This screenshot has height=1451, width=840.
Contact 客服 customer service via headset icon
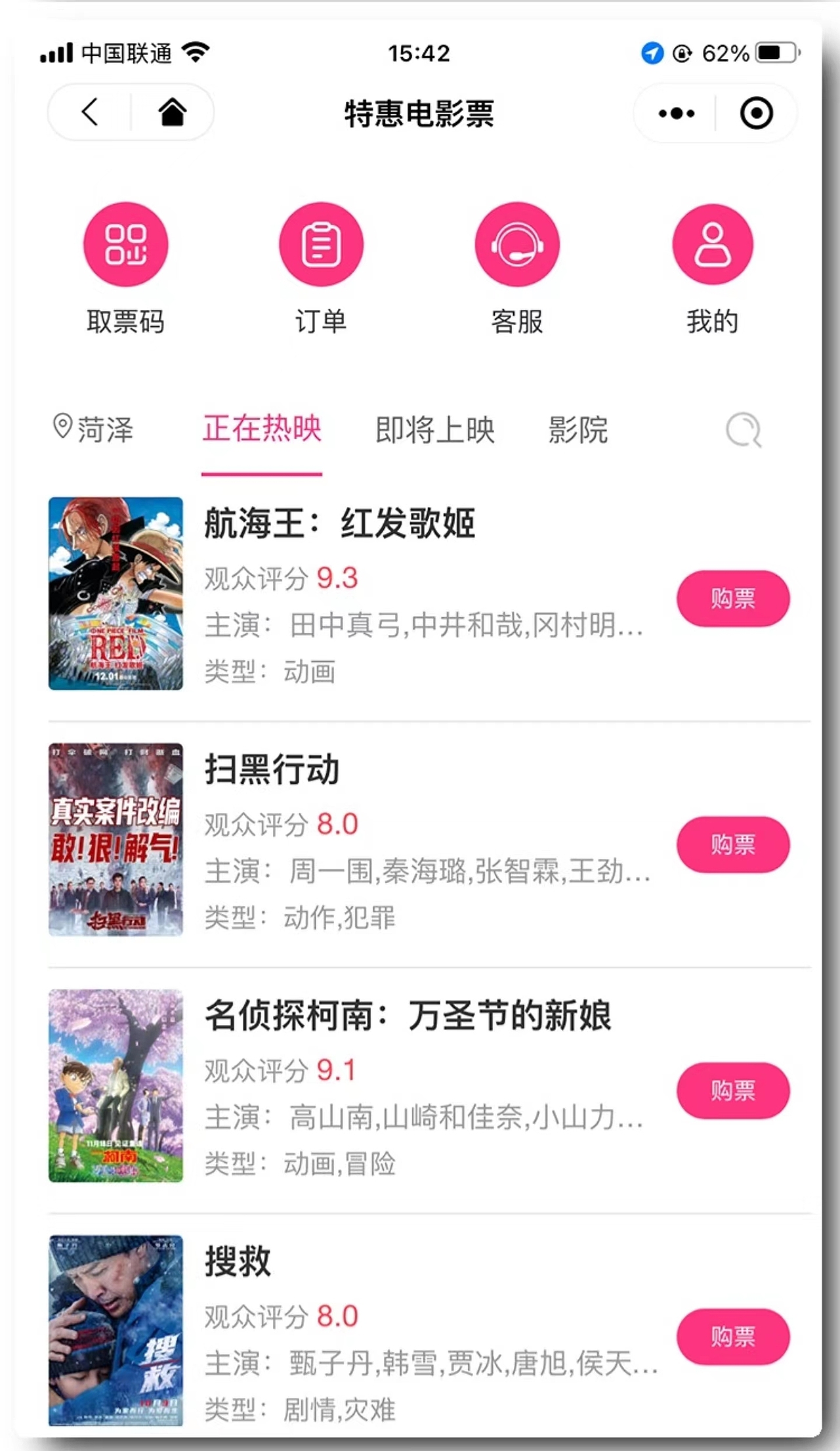(517, 244)
